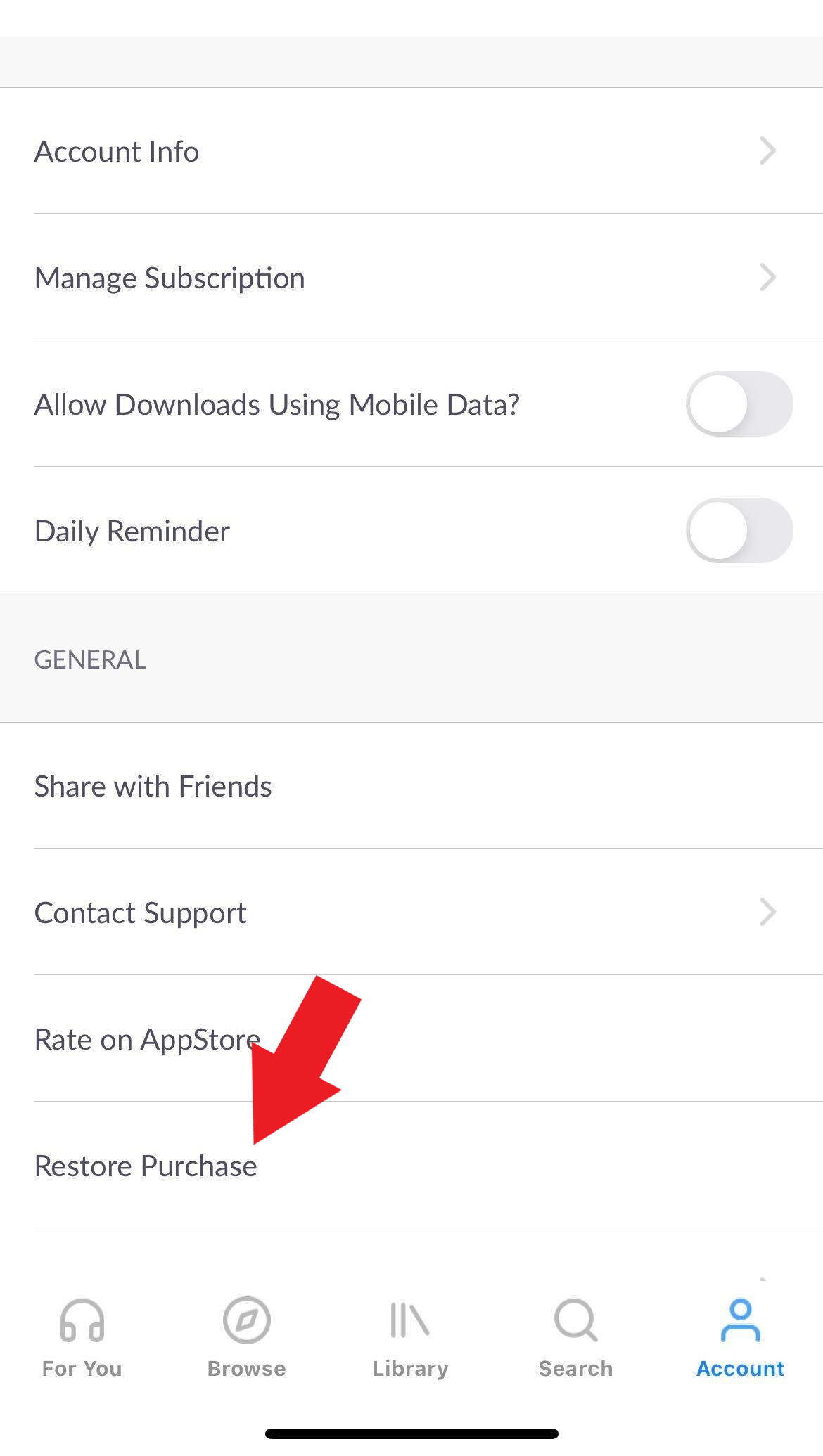Tap Rate on AppStore
This screenshot has height=1456, width=823.
148,1039
